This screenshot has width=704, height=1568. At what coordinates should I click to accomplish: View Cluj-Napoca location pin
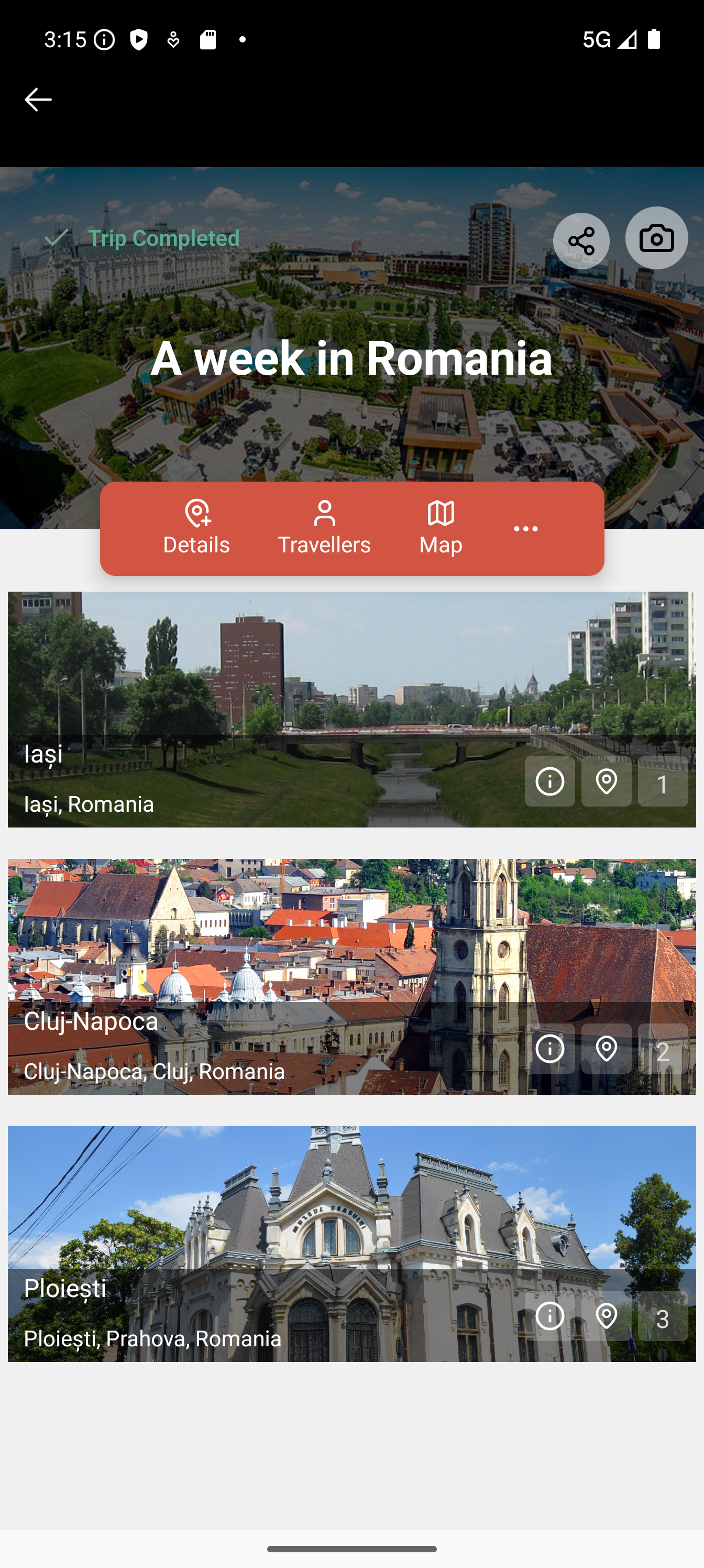click(x=606, y=1049)
